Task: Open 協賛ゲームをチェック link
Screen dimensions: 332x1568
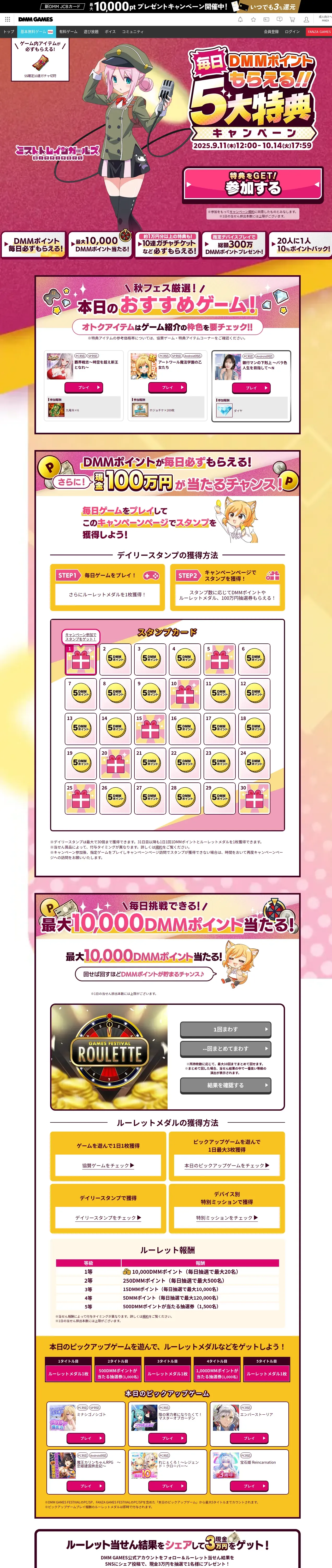Action: point(108,1166)
